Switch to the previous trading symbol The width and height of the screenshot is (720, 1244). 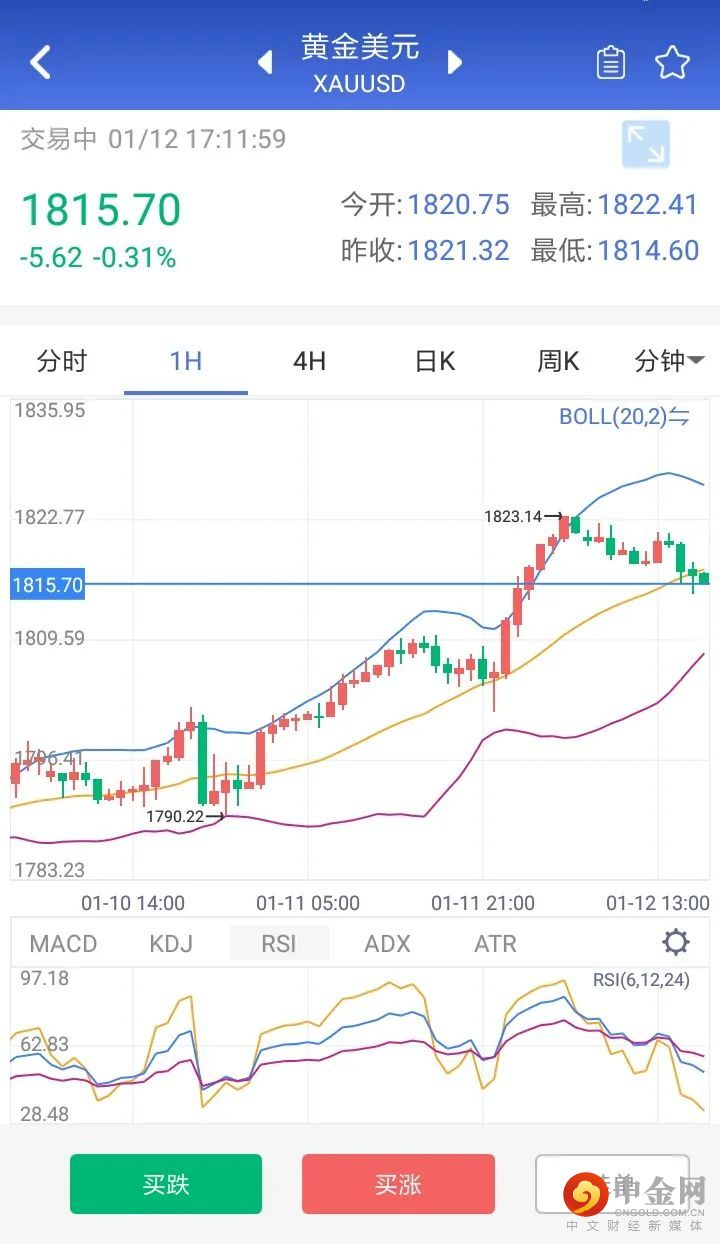[x=265, y=62]
